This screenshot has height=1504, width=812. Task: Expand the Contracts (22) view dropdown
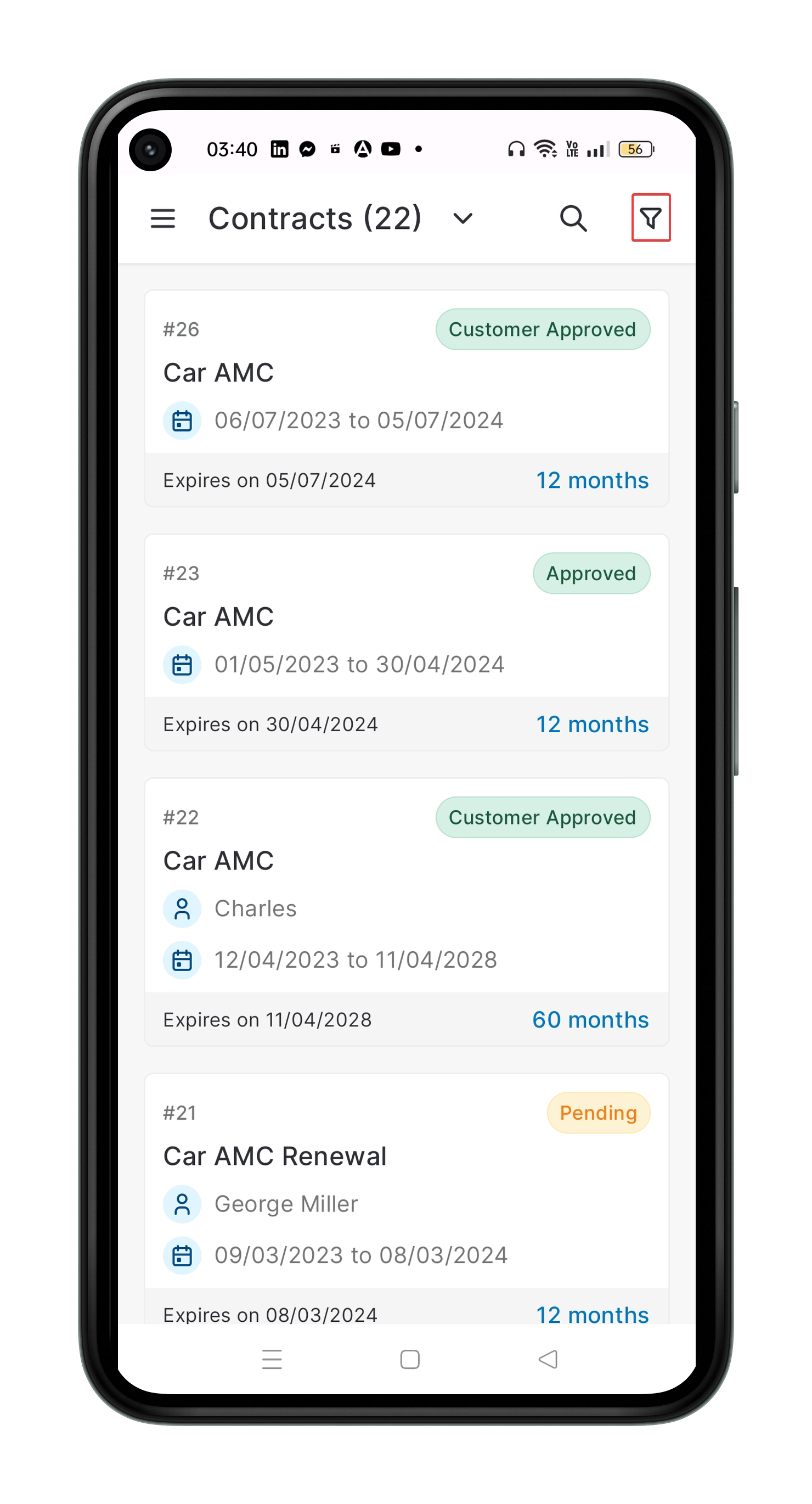[x=463, y=218]
